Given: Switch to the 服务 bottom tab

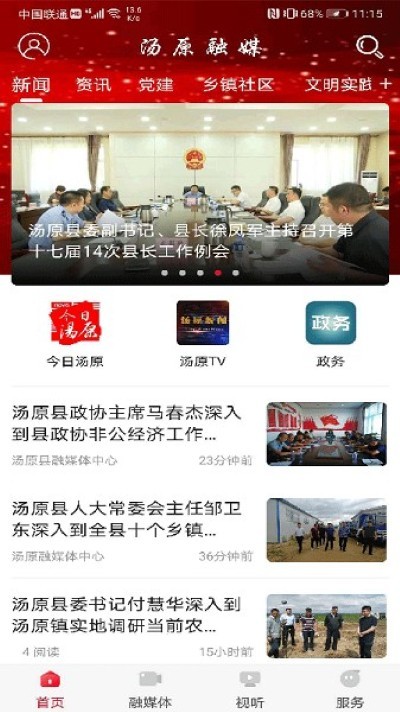Looking at the screenshot, I should click(350, 689).
